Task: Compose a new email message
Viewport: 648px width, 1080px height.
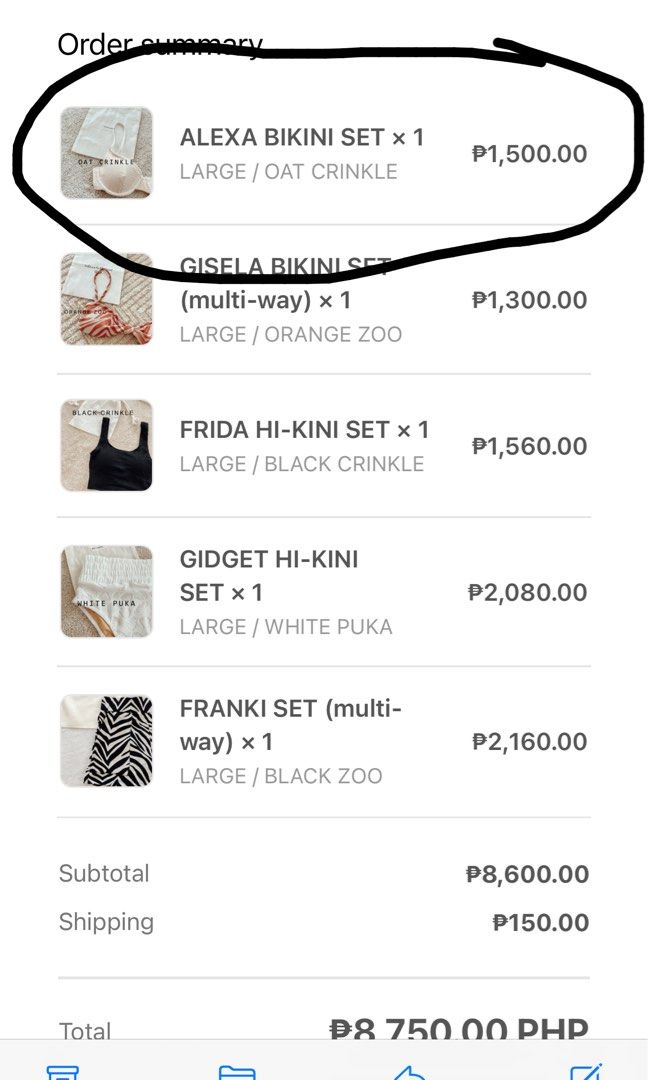Action: 585,1072
